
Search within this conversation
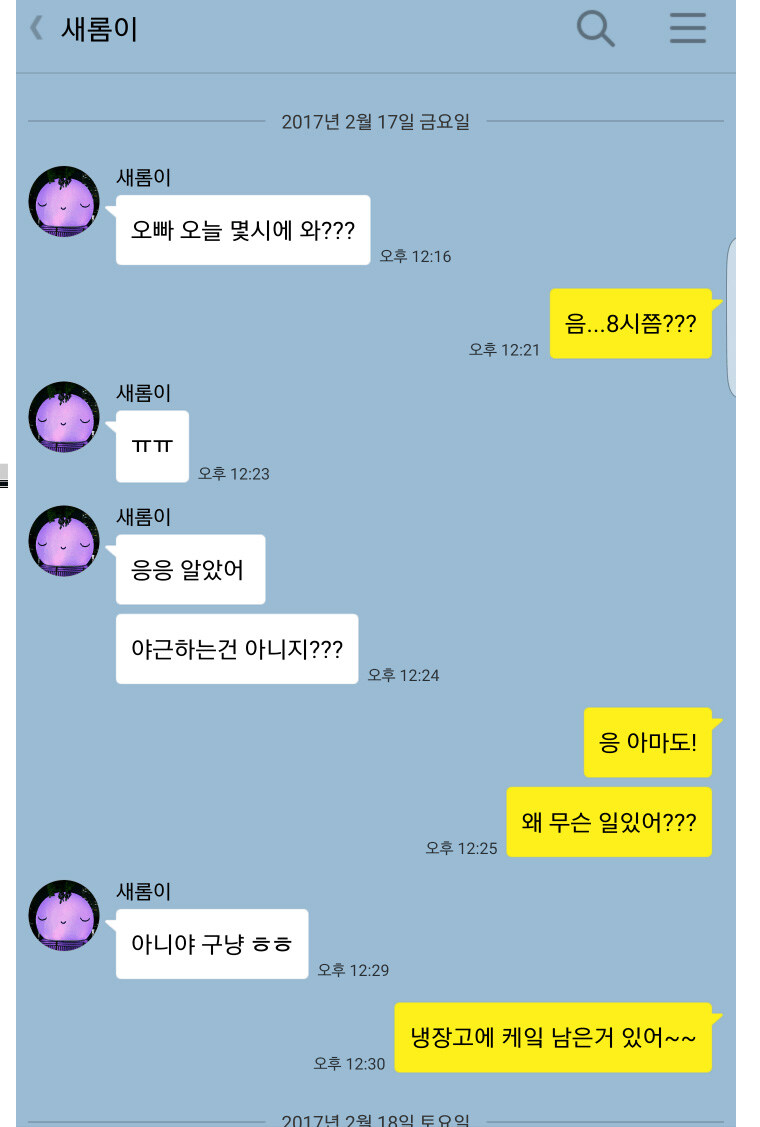[x=595, y=28]
